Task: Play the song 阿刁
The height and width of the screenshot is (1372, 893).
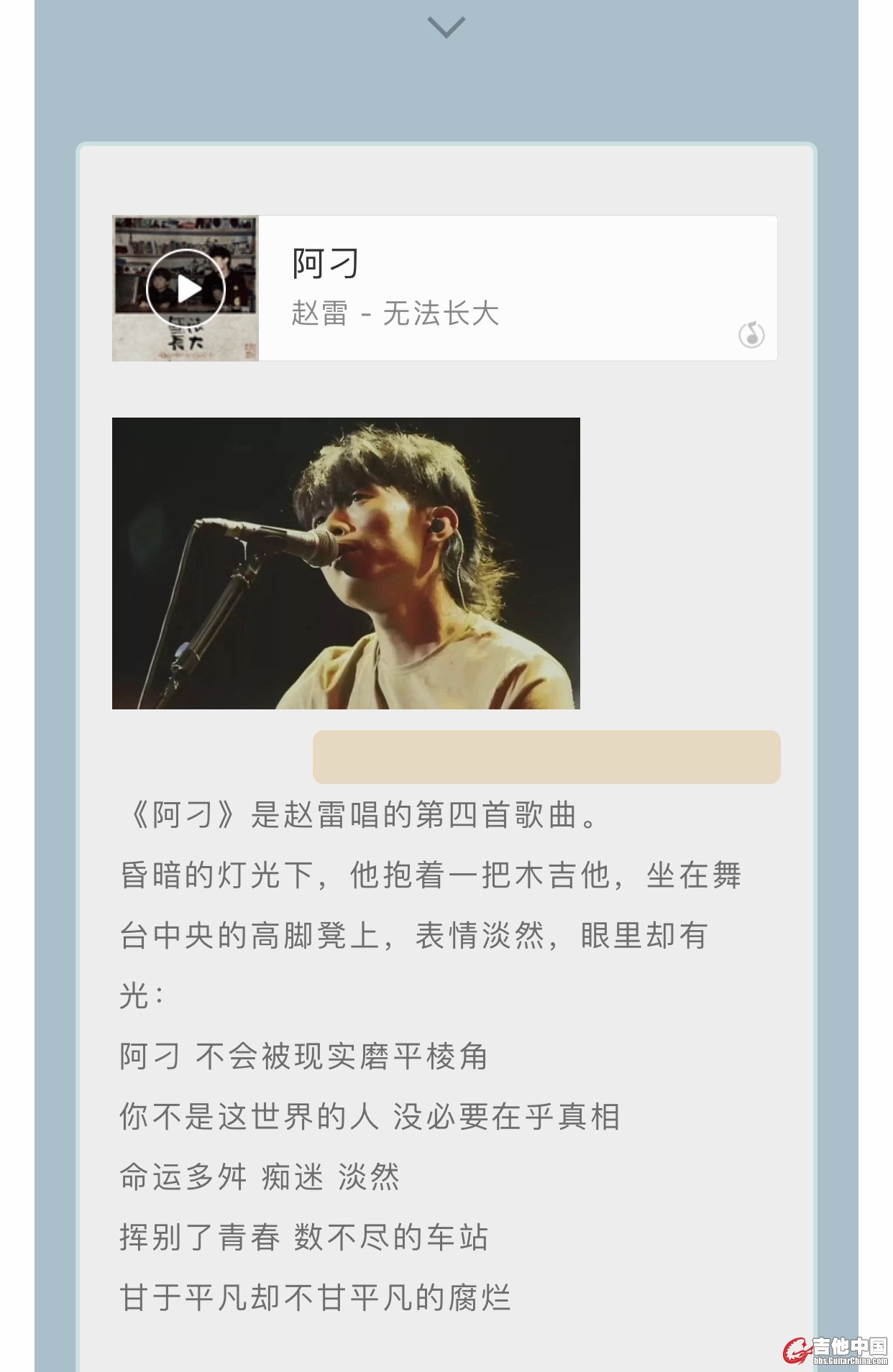Action: [186, 289]
